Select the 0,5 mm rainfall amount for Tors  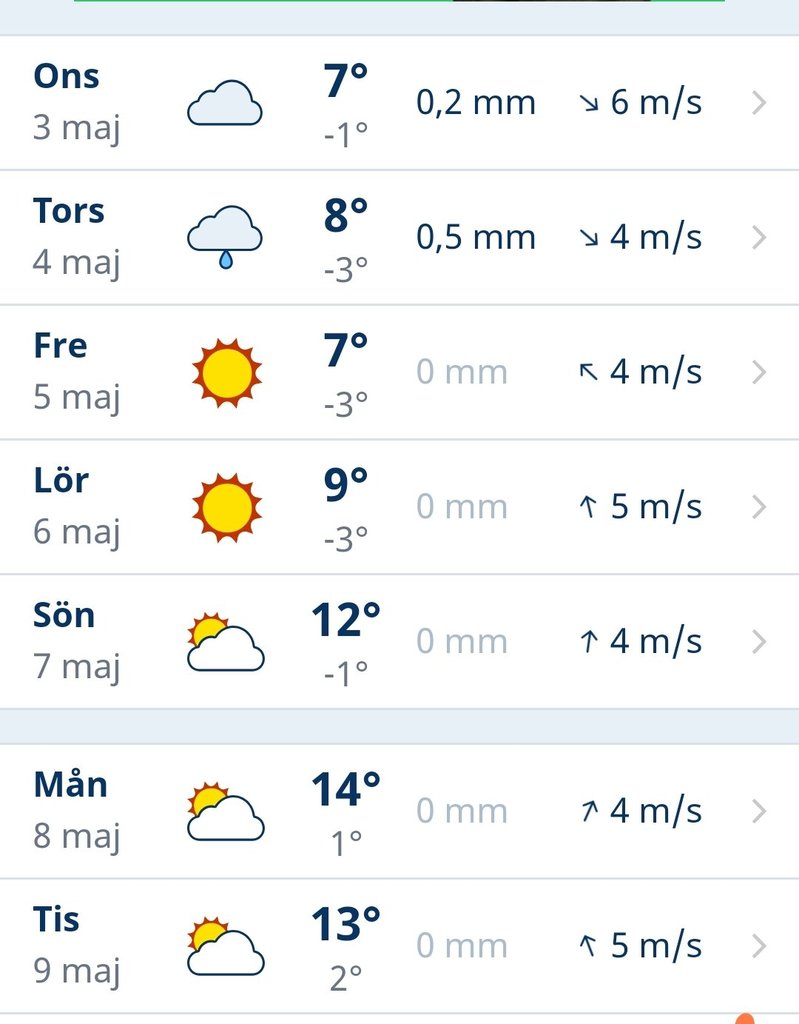(x=477, y=237)
